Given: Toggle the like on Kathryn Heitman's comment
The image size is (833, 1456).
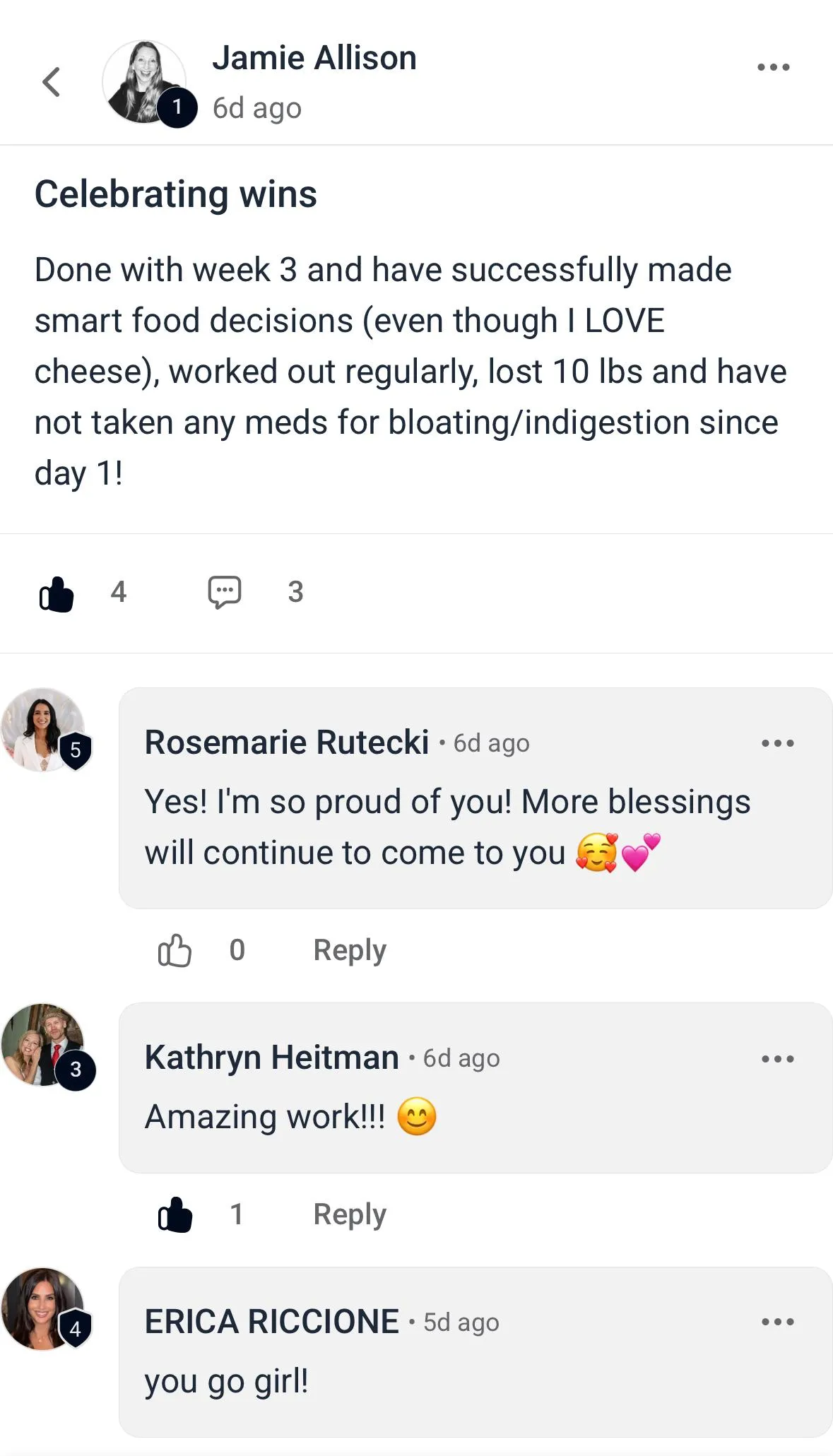Looking at the screenshot, I should click(x=175, y=1215).
